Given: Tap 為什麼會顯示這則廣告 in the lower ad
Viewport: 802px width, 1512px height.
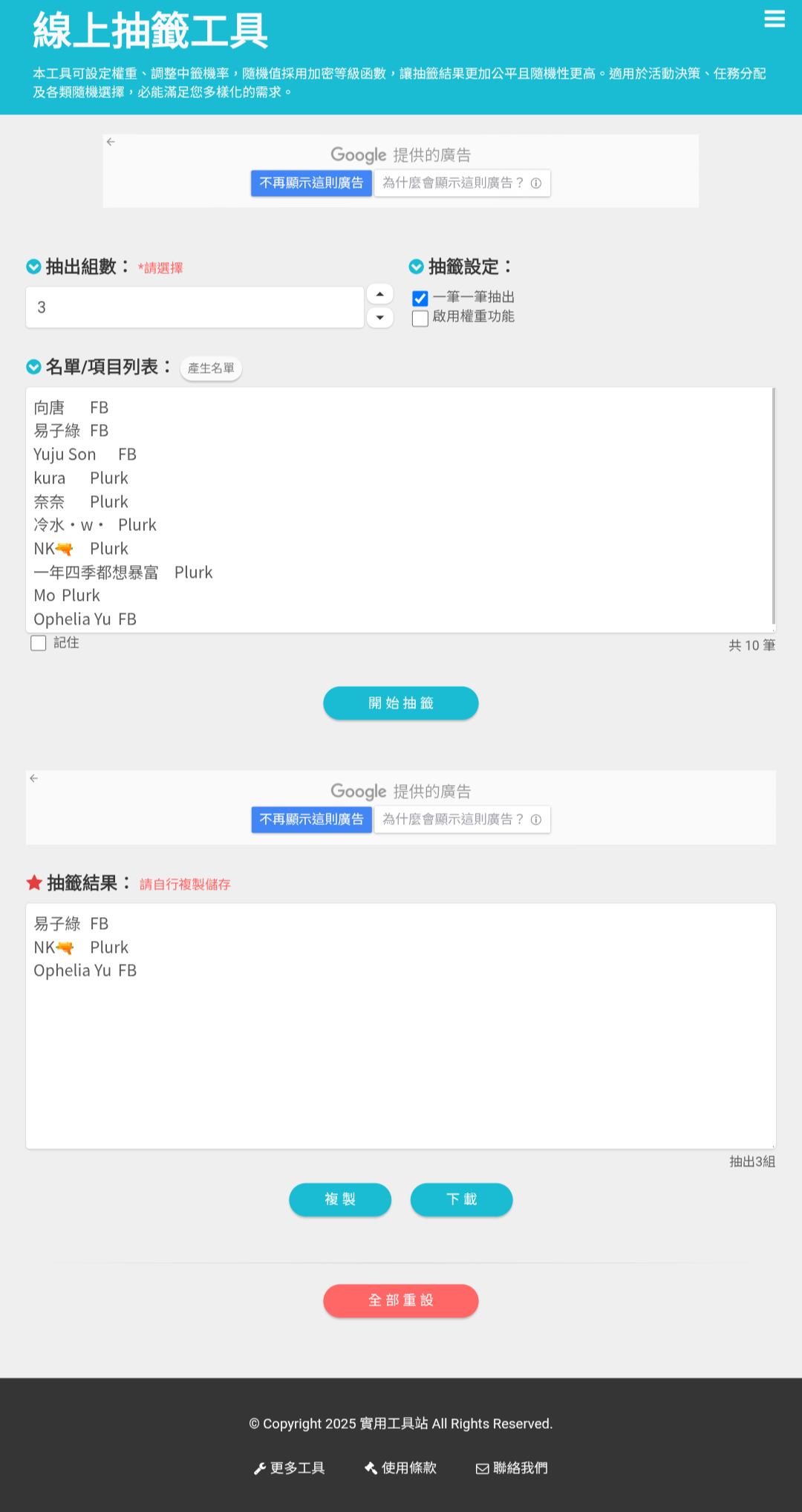Looking at the screenshot, I should 462,819.
